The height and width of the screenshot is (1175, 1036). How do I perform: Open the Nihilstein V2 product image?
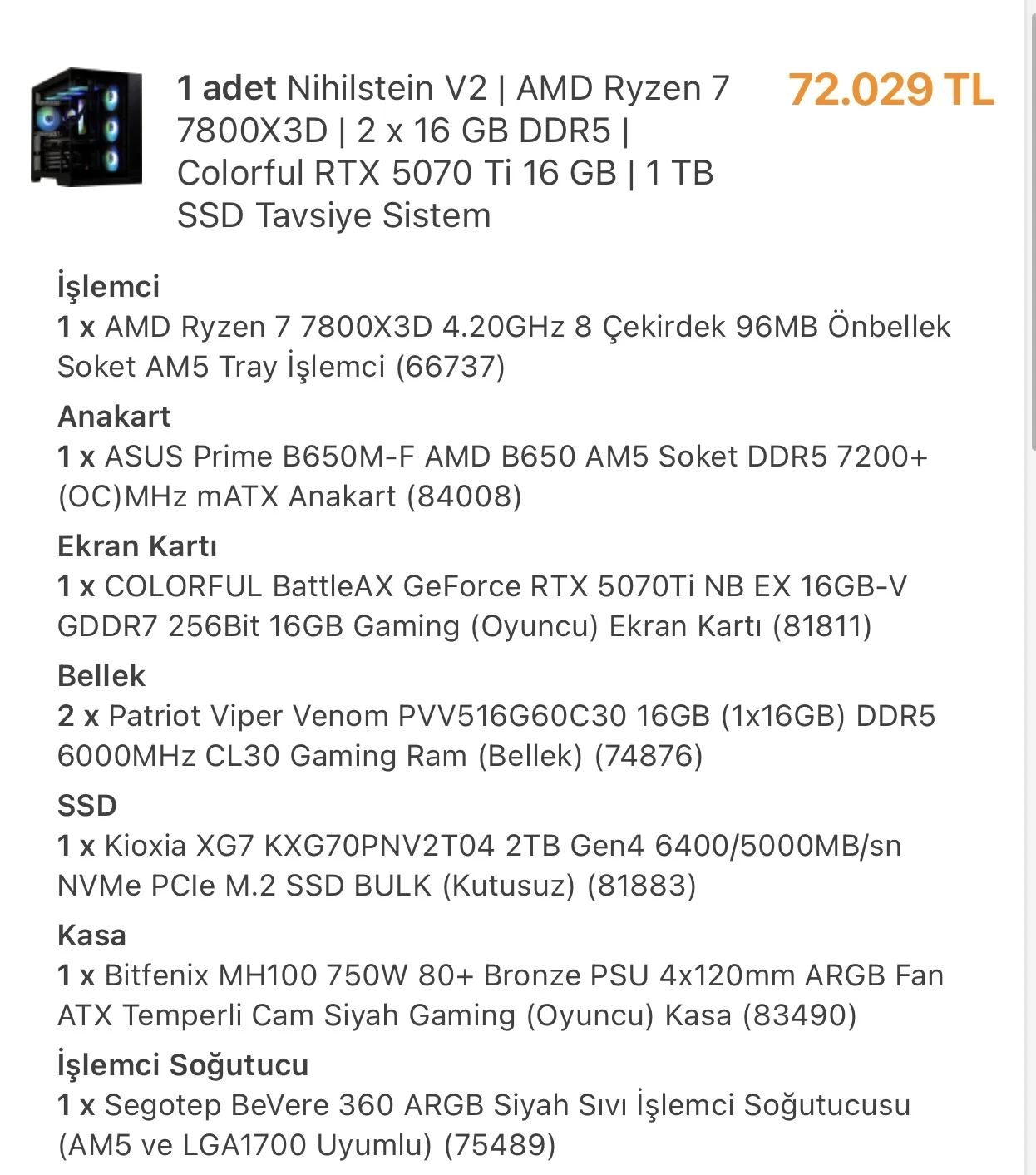click(86, 126)
